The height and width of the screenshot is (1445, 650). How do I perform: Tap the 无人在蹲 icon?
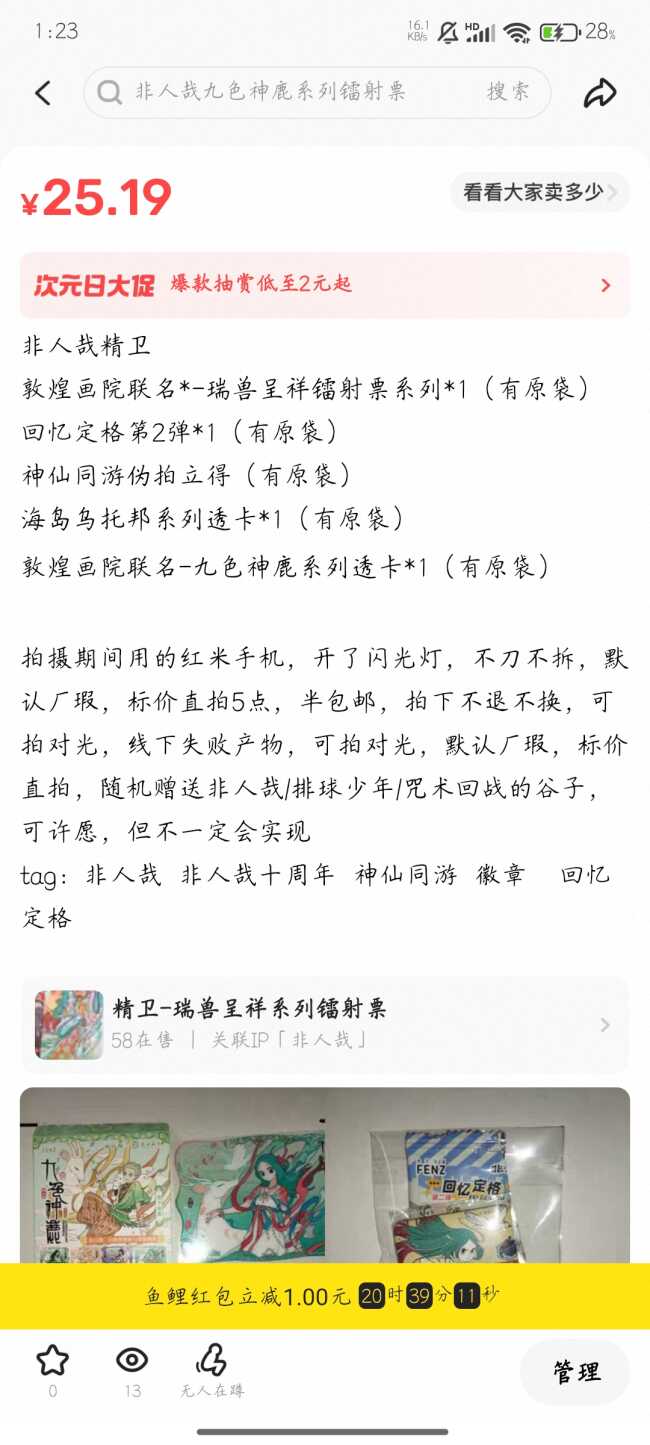point(212,1367)
